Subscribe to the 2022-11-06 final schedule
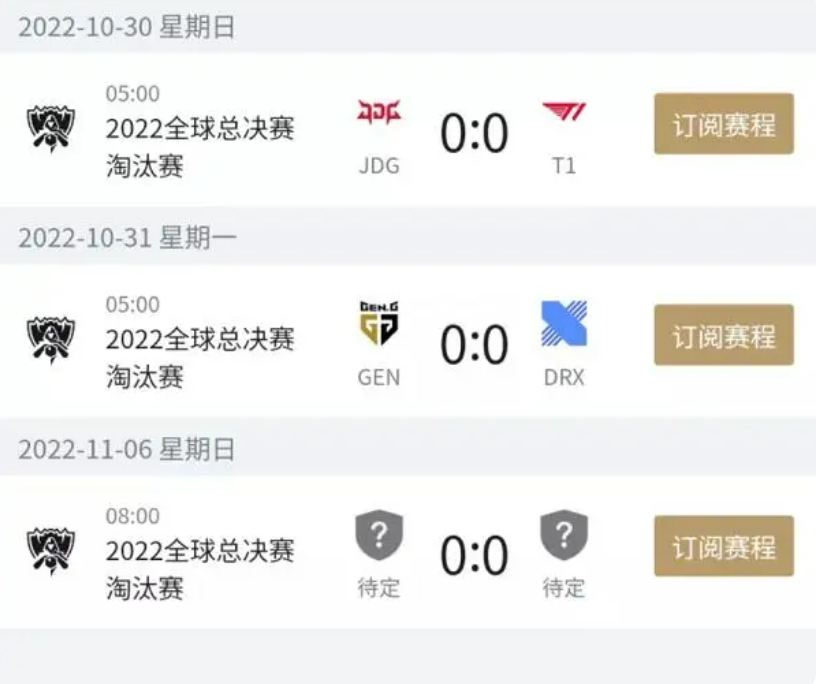 [723, 547]
